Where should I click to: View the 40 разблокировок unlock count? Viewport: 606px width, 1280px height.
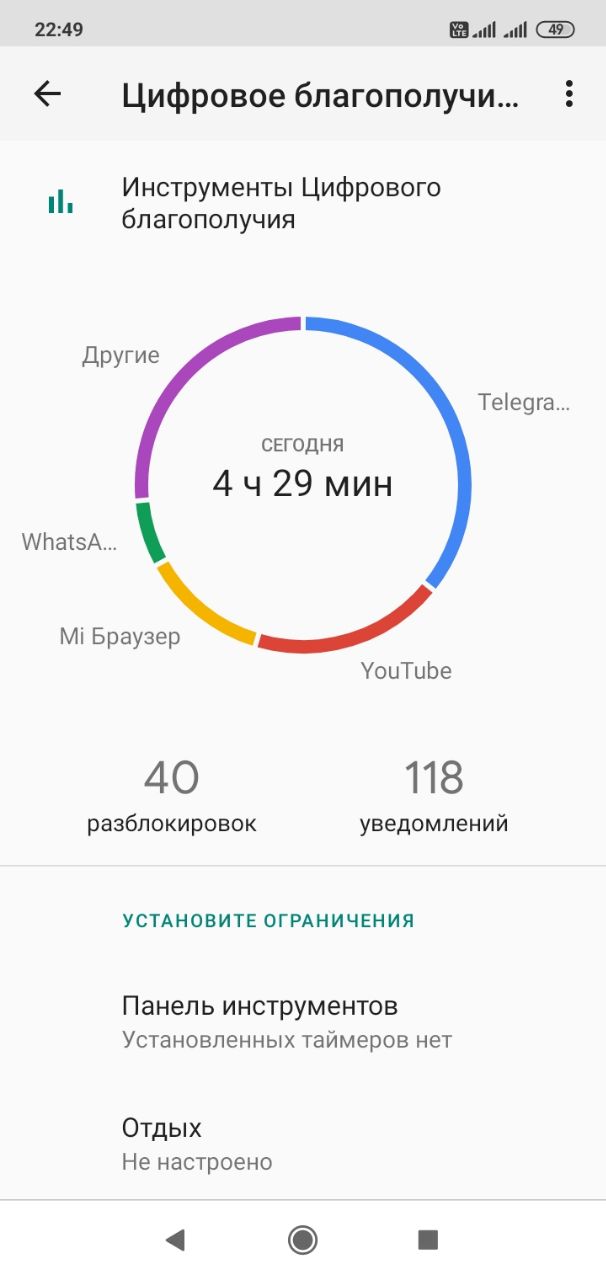172,796
